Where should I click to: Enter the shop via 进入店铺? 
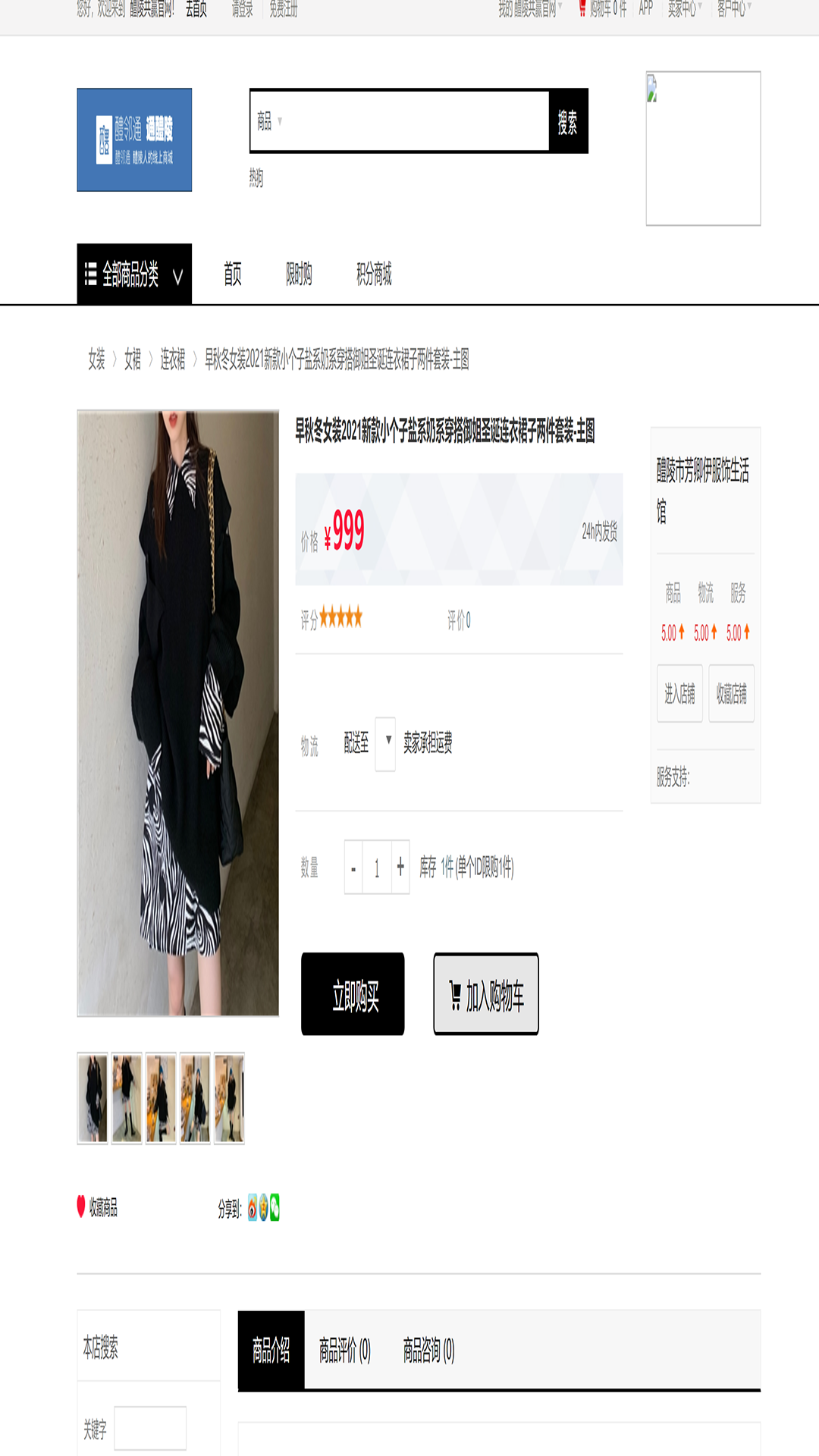point(679,693)
